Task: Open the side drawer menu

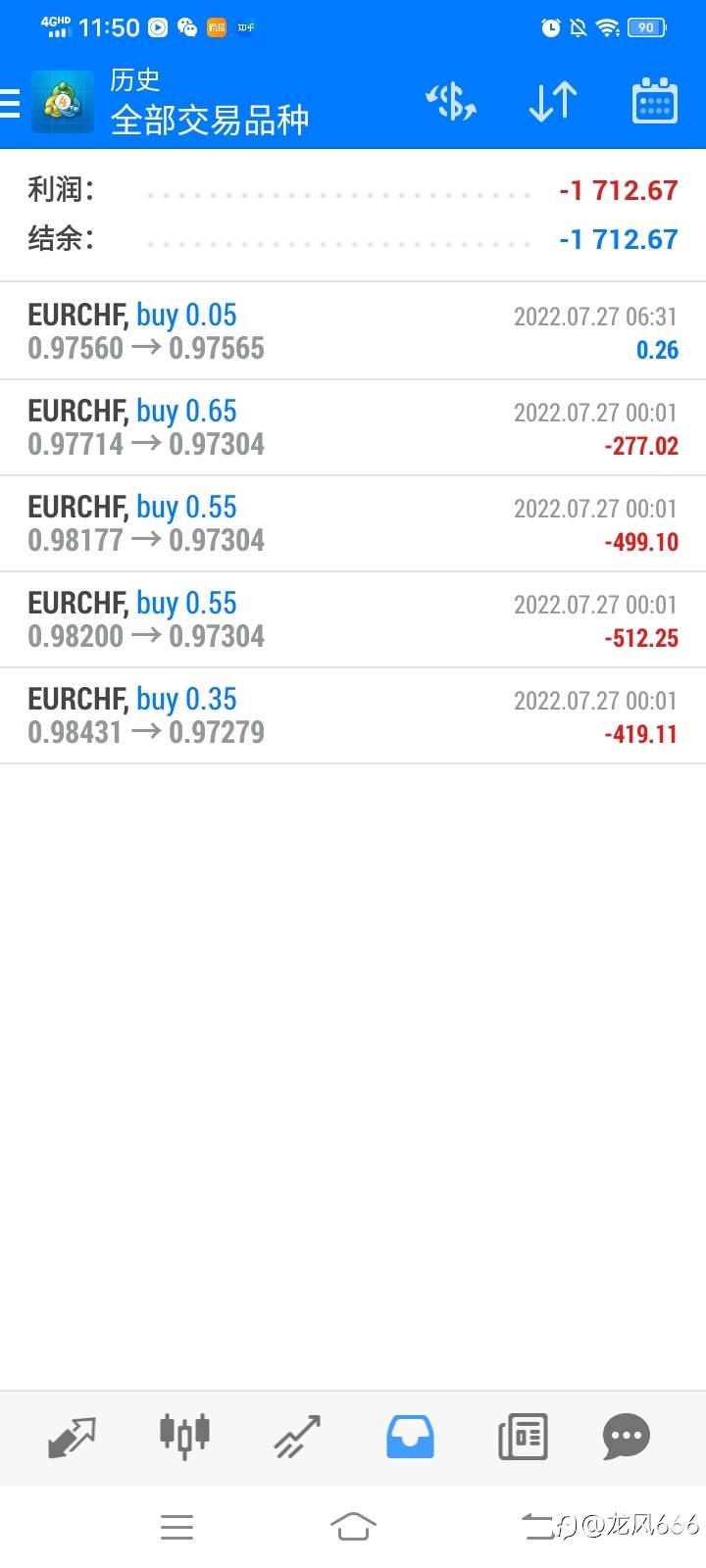Action: pos(11,102)
